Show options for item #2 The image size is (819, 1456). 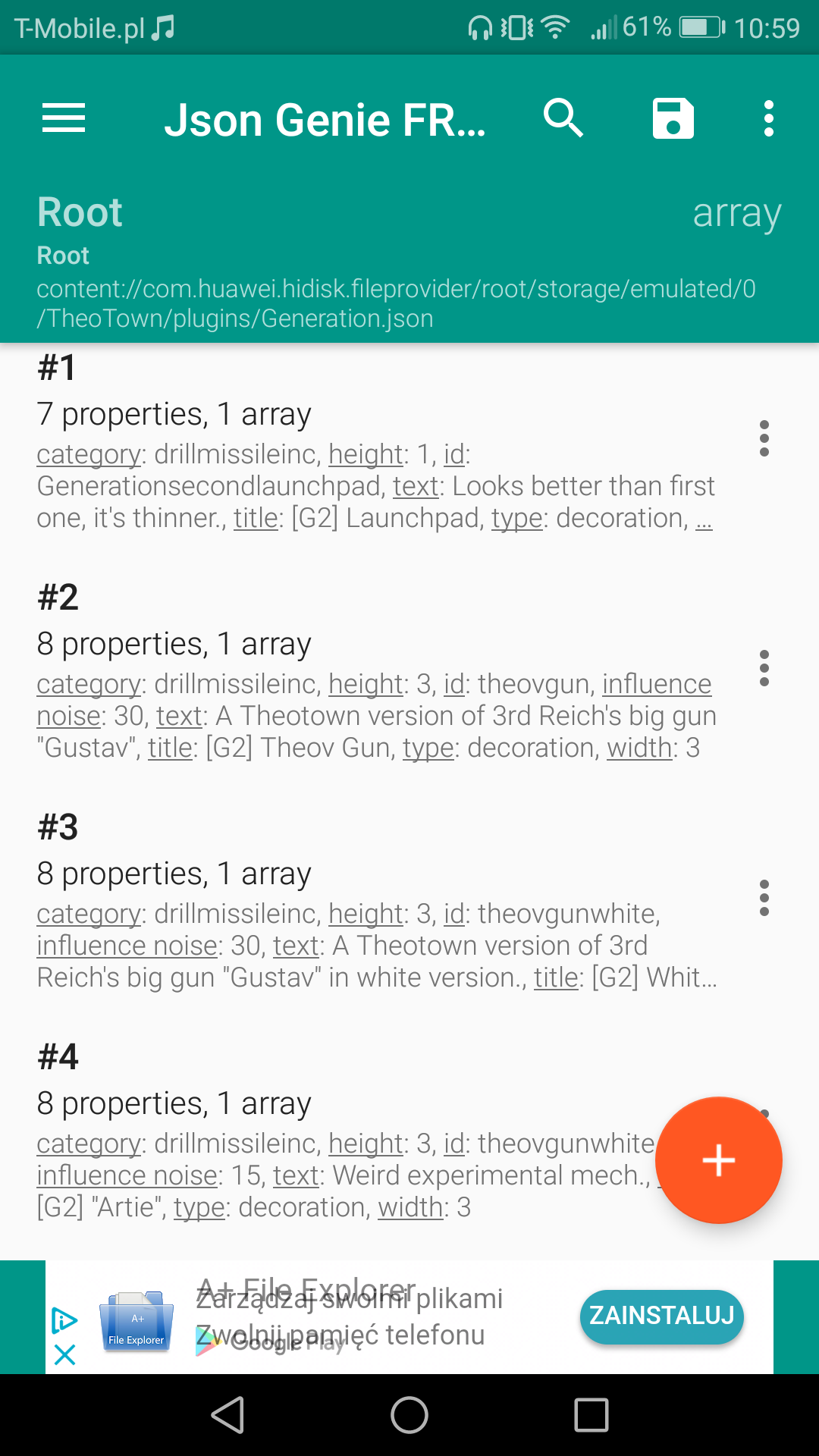coord(764,668)
